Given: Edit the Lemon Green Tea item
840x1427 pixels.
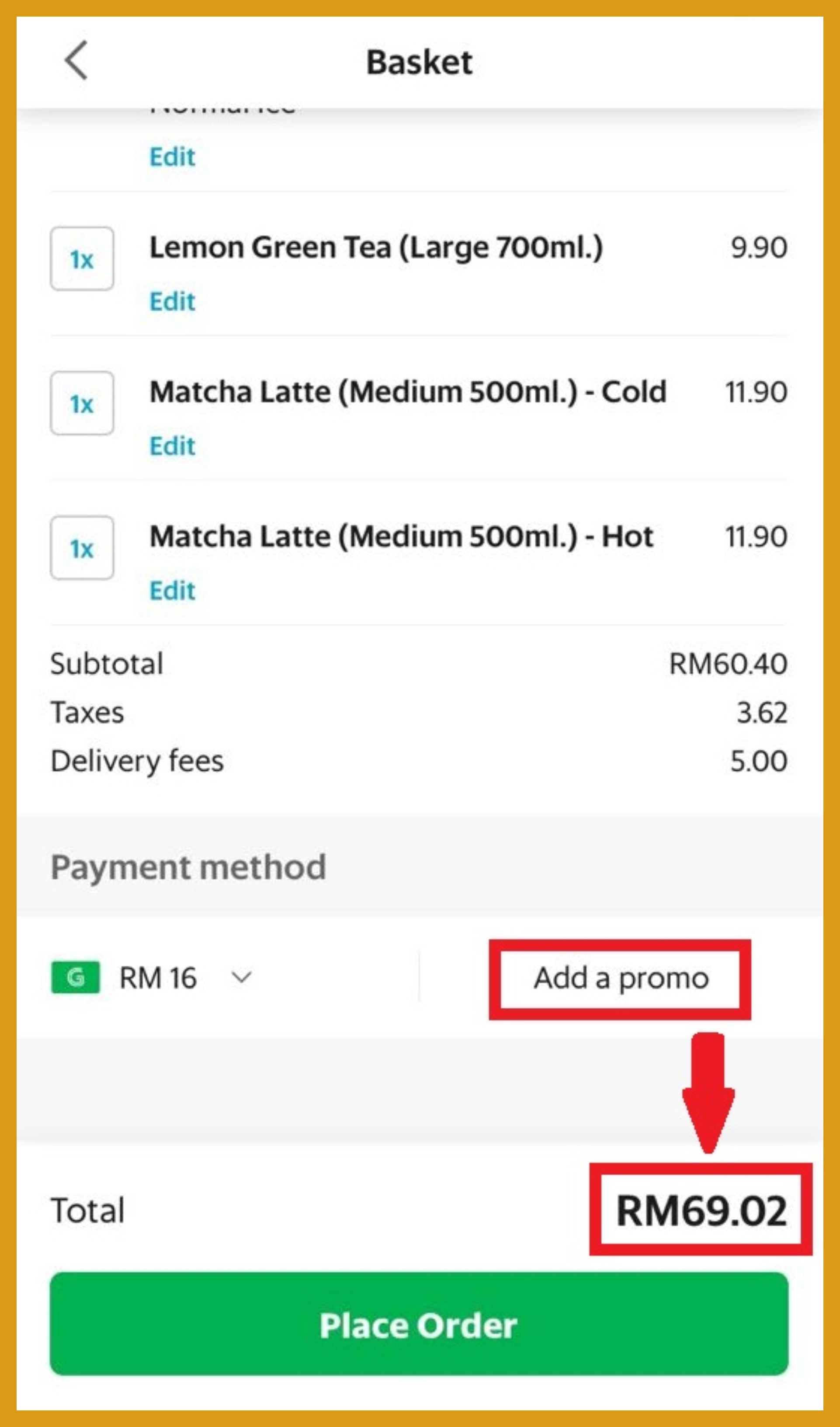Looking at the screenshot, I should pos(172,301).
